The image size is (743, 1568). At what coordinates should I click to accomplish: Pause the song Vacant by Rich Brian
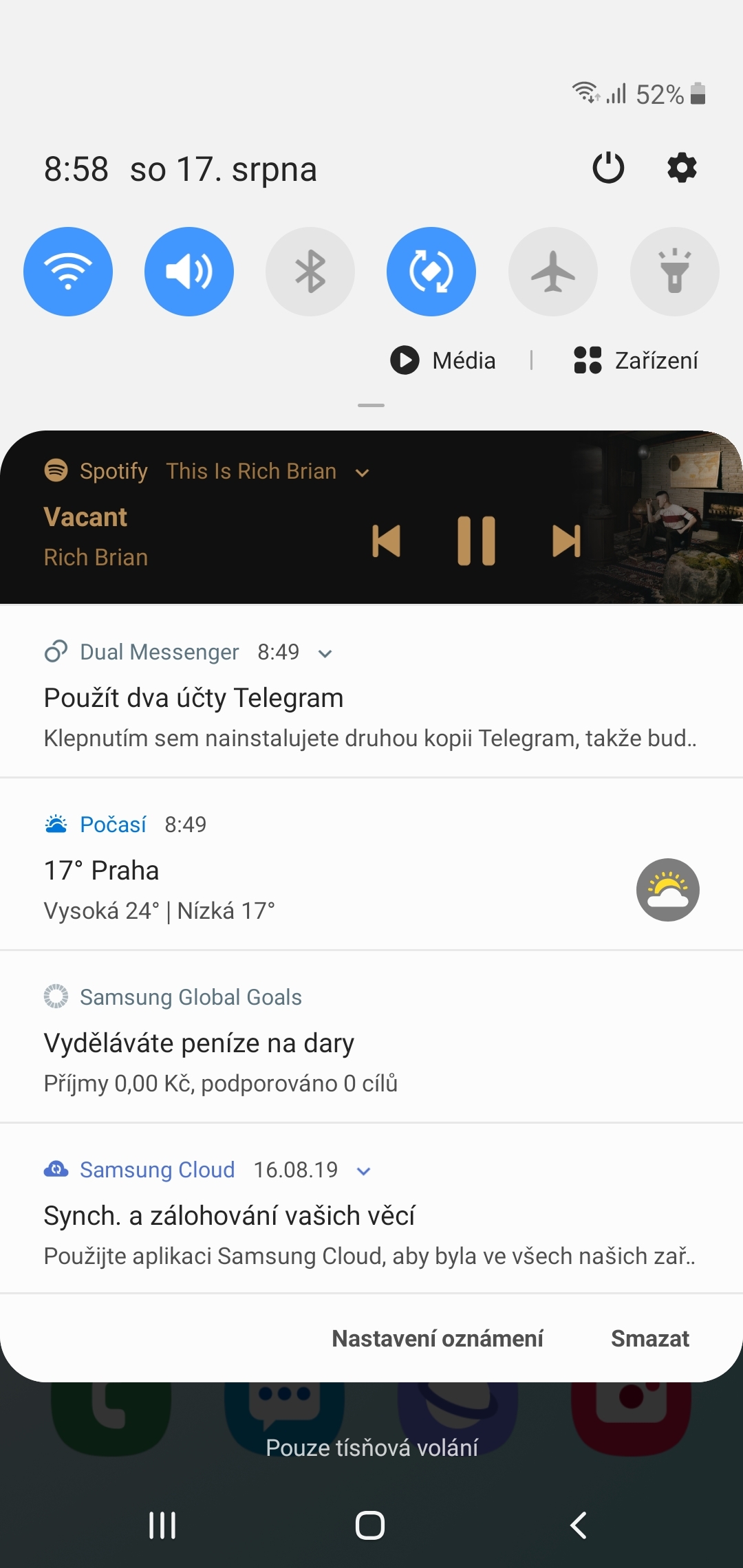click(476, 541)
